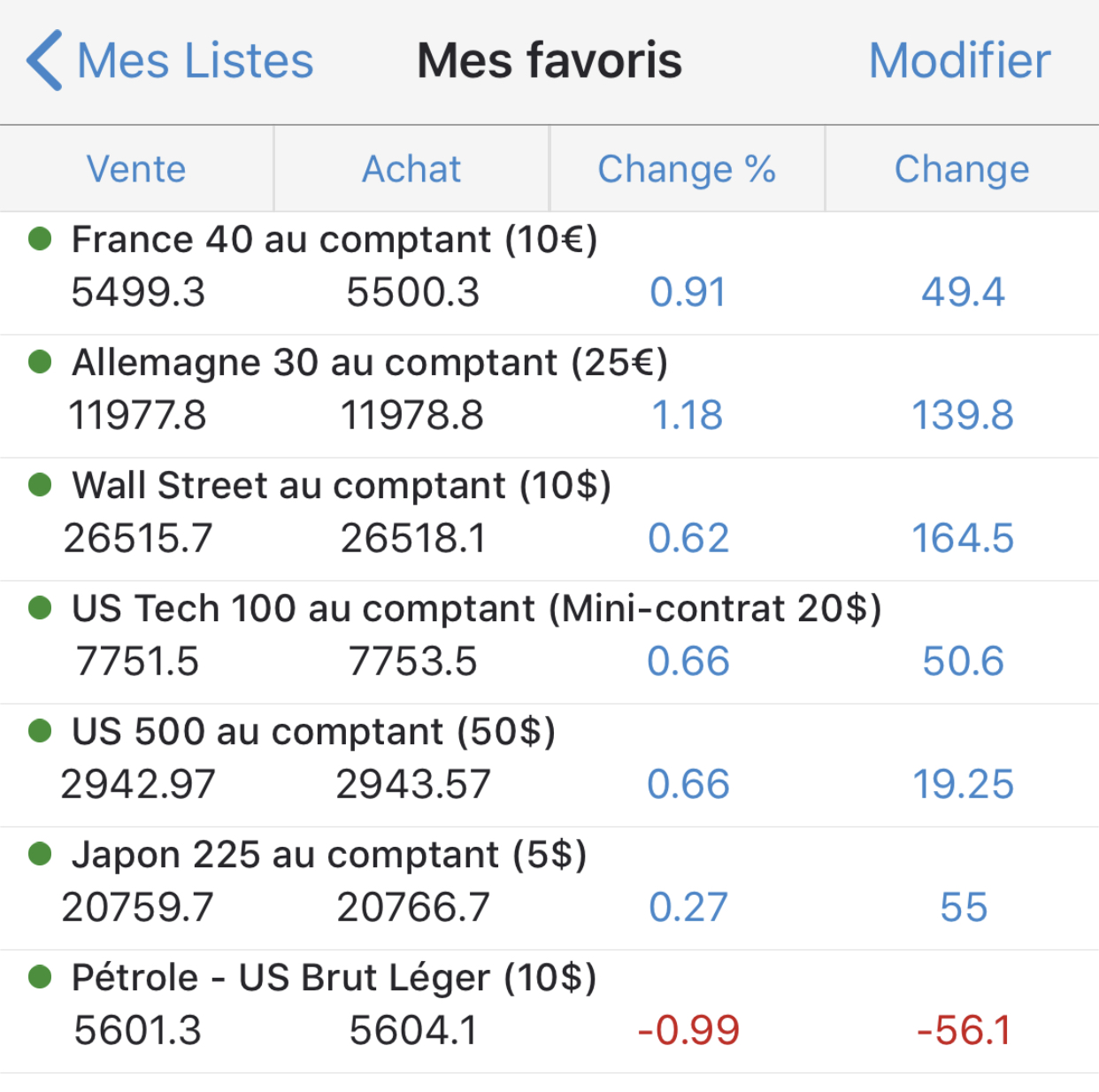Go back to Mes Listes

coord(170,61)
